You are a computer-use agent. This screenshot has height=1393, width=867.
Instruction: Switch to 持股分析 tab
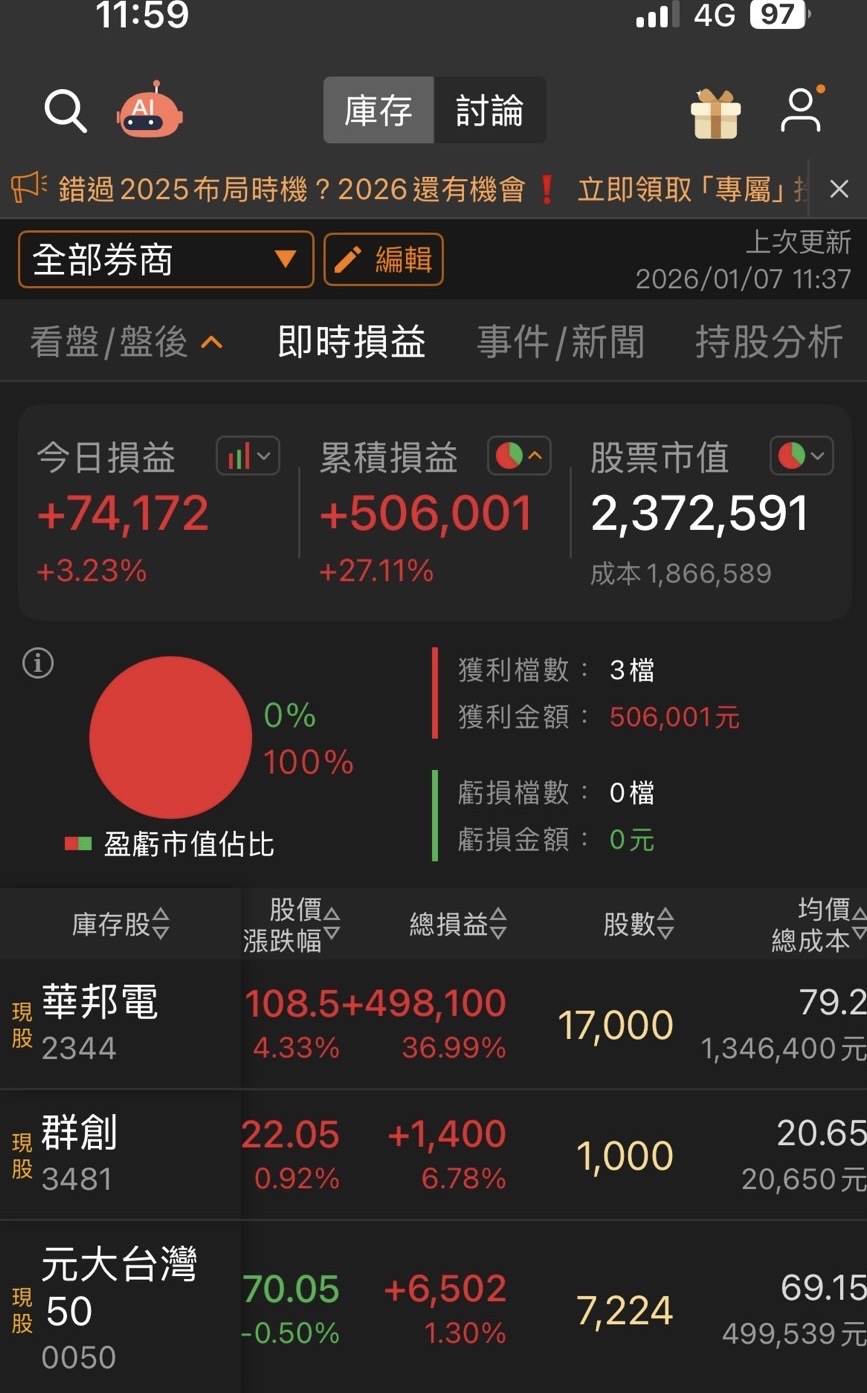click(768, 343)
